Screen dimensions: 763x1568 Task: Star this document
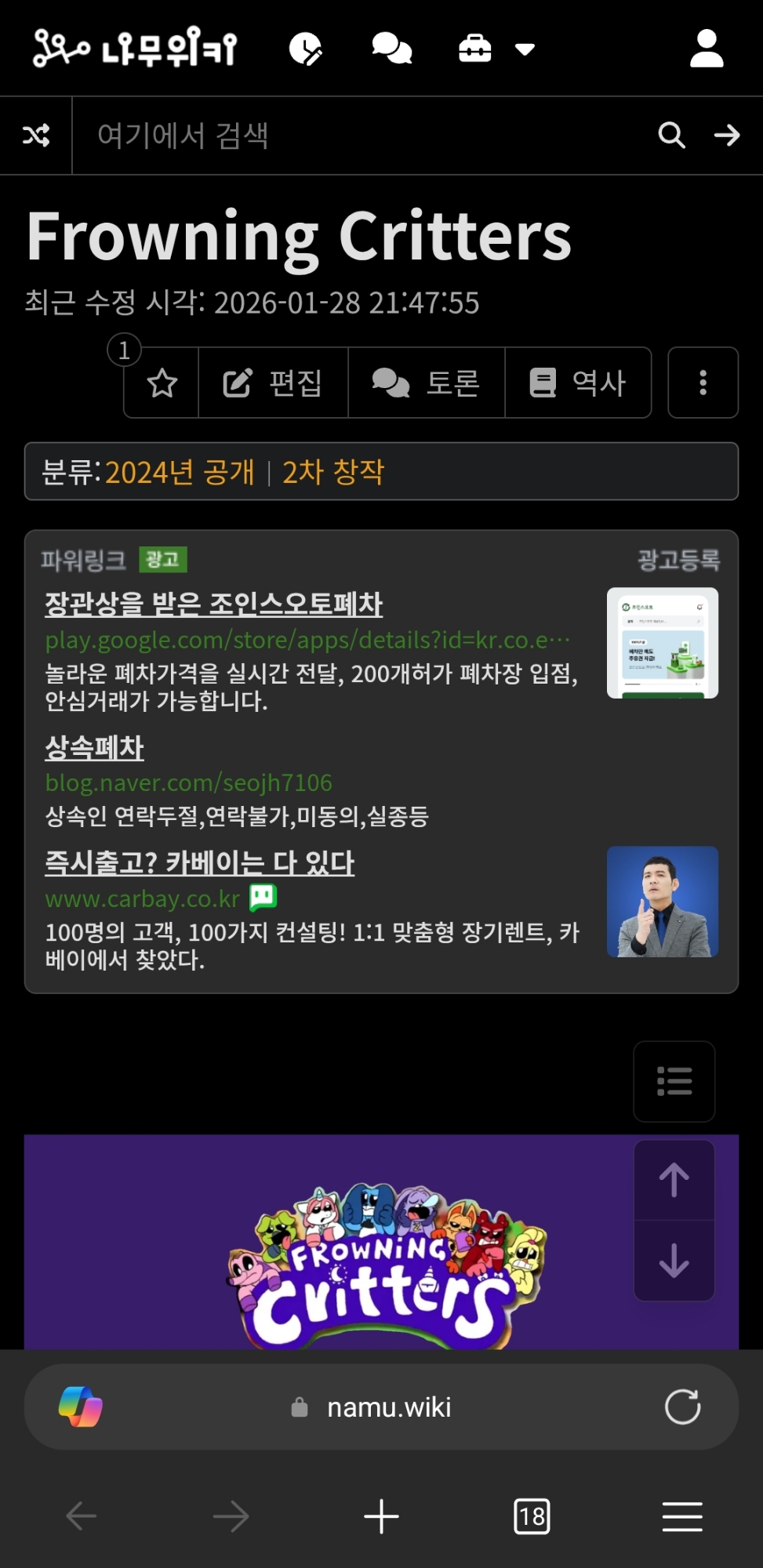[x=162, y=383]
